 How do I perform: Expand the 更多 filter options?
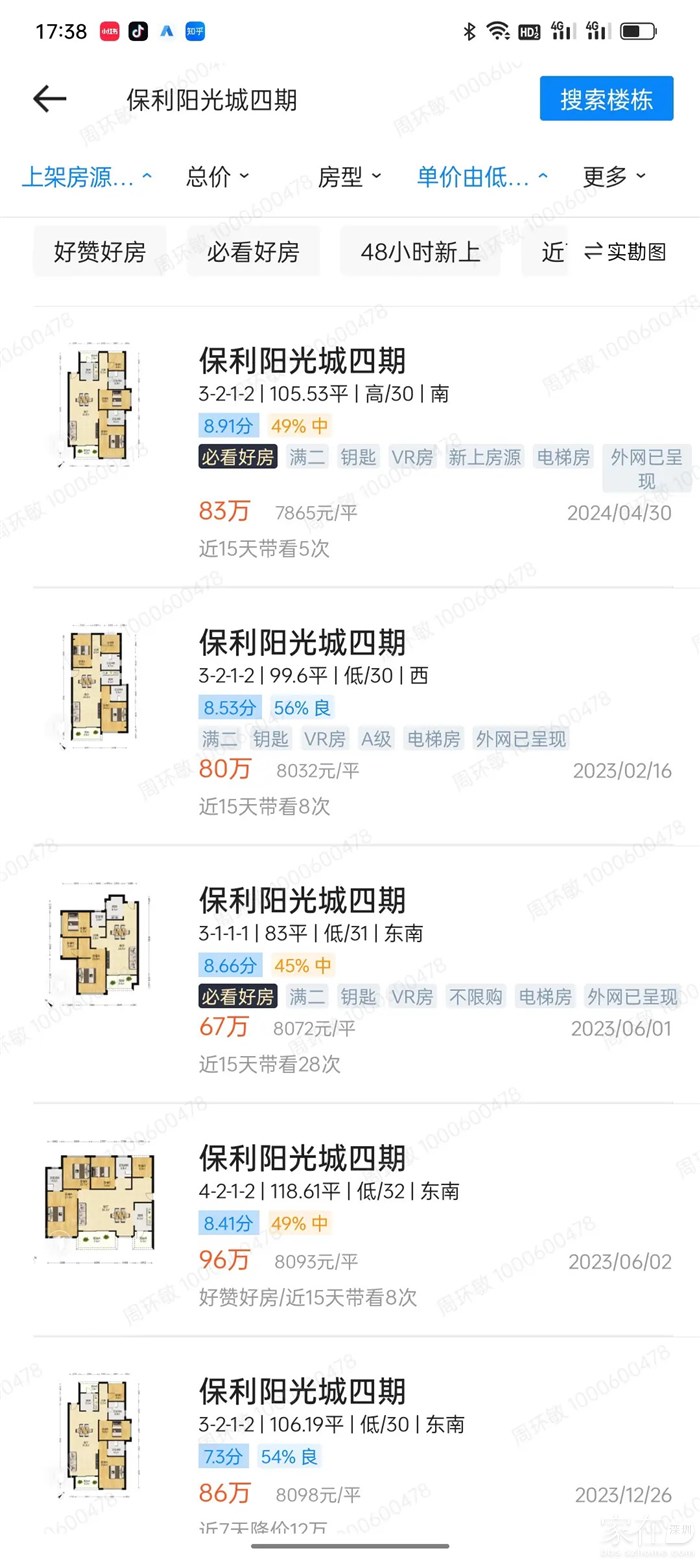pos(614,177)
